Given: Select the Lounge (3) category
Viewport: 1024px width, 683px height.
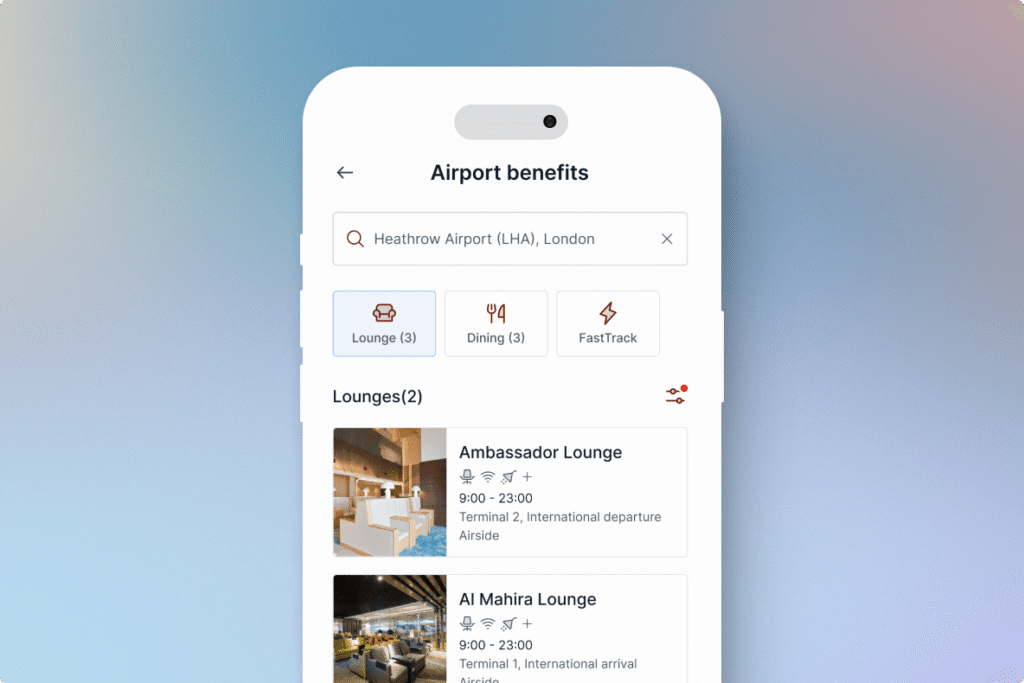Looking at the screenshot, I should click(x=384, y=323).
